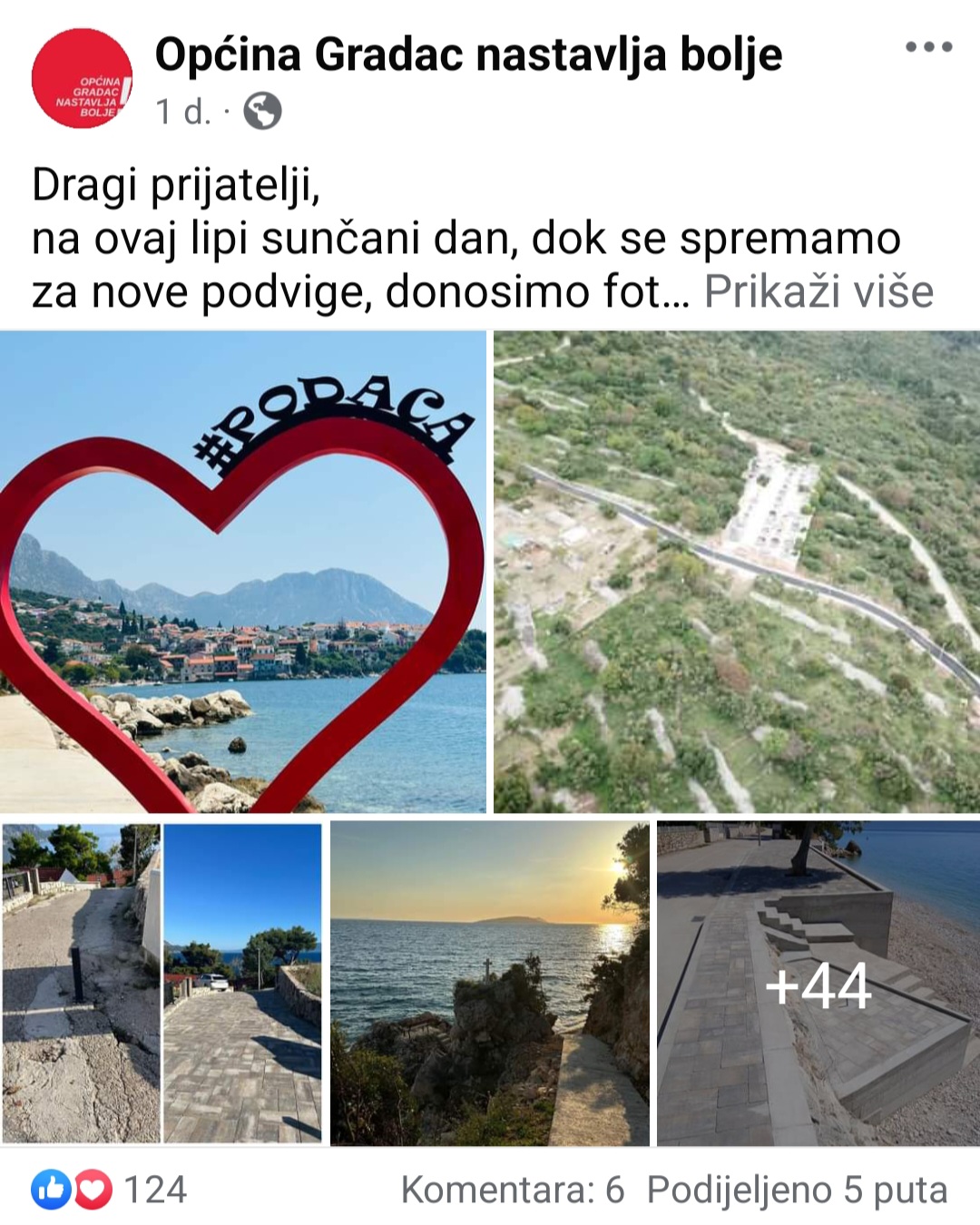
Task: Open the 6 comments
Action: tap(513, 1190)
